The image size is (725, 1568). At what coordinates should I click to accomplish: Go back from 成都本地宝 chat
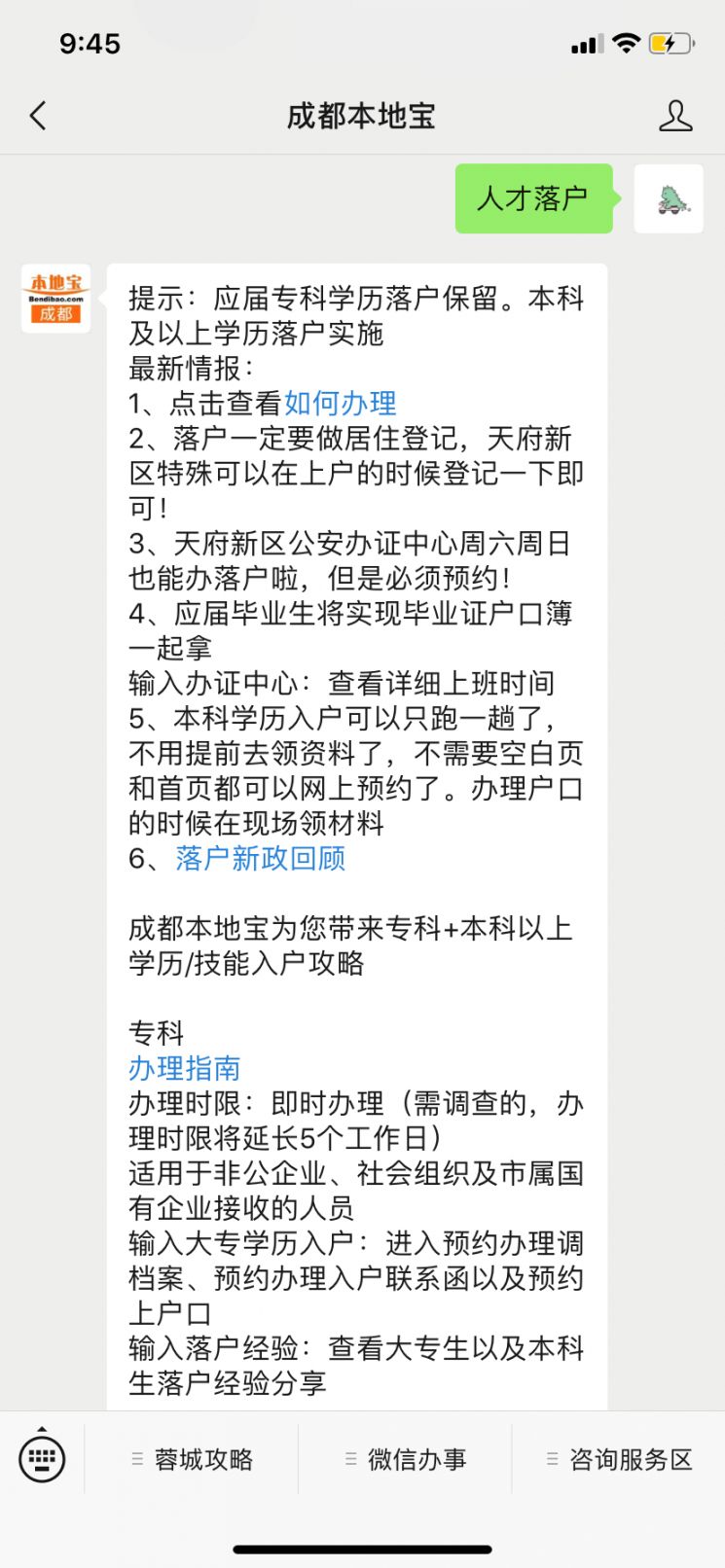[x=38, y=116]
